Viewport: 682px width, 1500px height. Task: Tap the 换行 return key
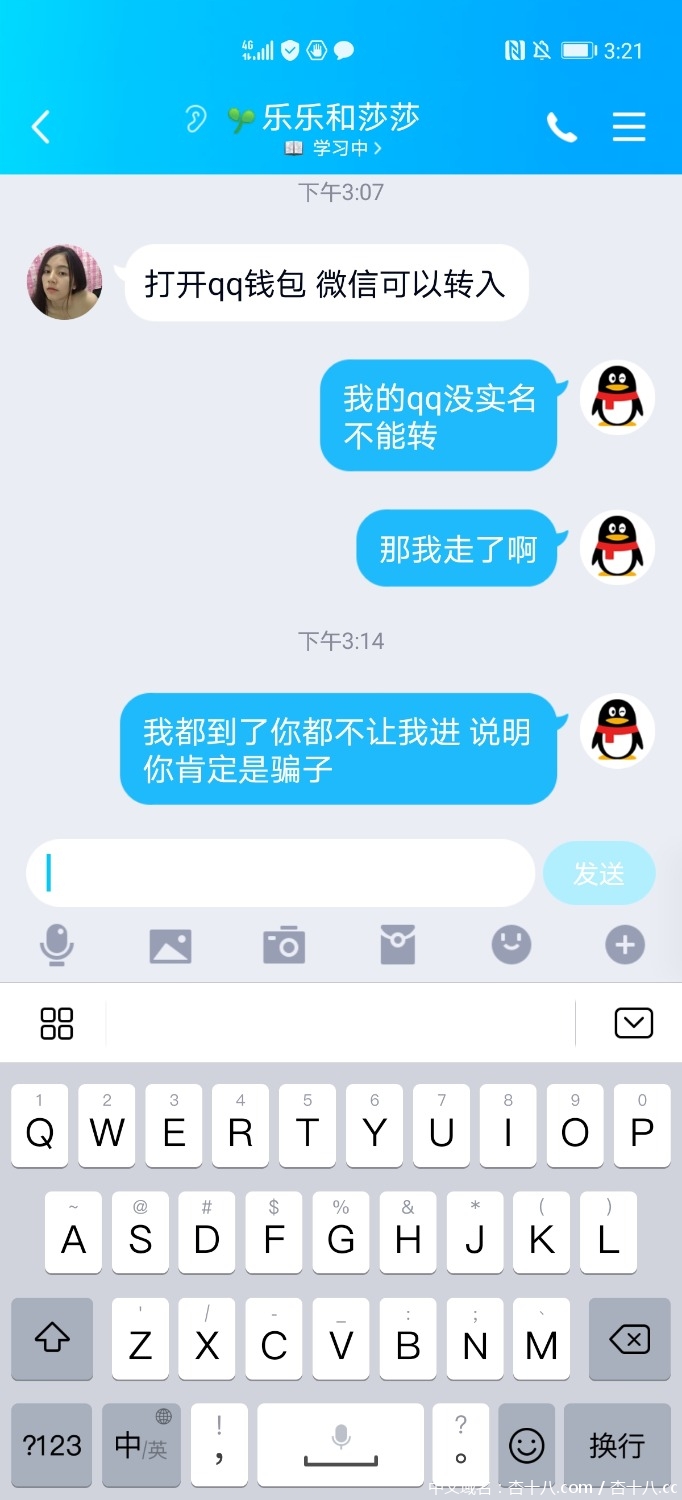[617, 1445]
